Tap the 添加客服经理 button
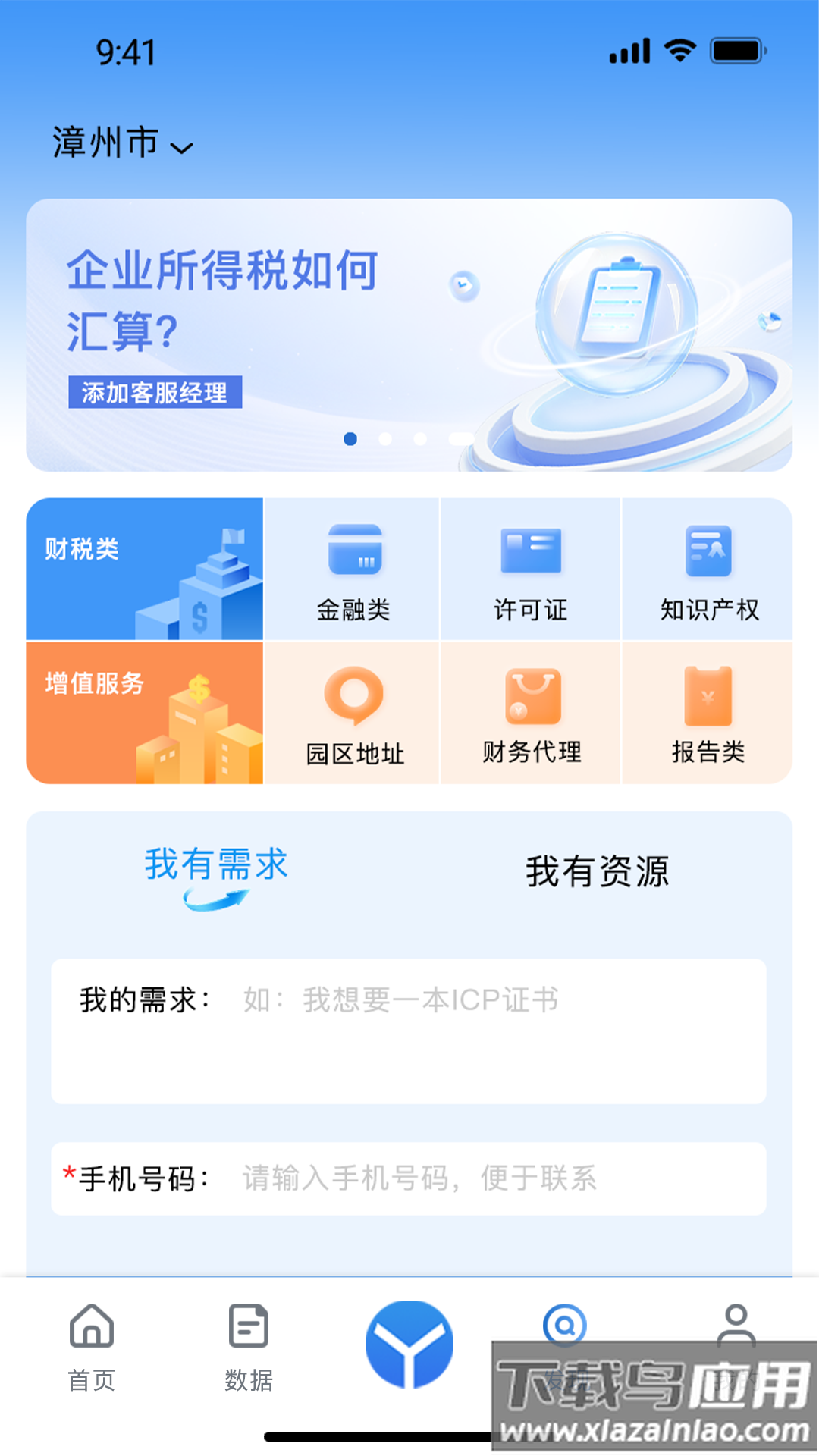819x1456 pixels. click(x=155, y=392)
